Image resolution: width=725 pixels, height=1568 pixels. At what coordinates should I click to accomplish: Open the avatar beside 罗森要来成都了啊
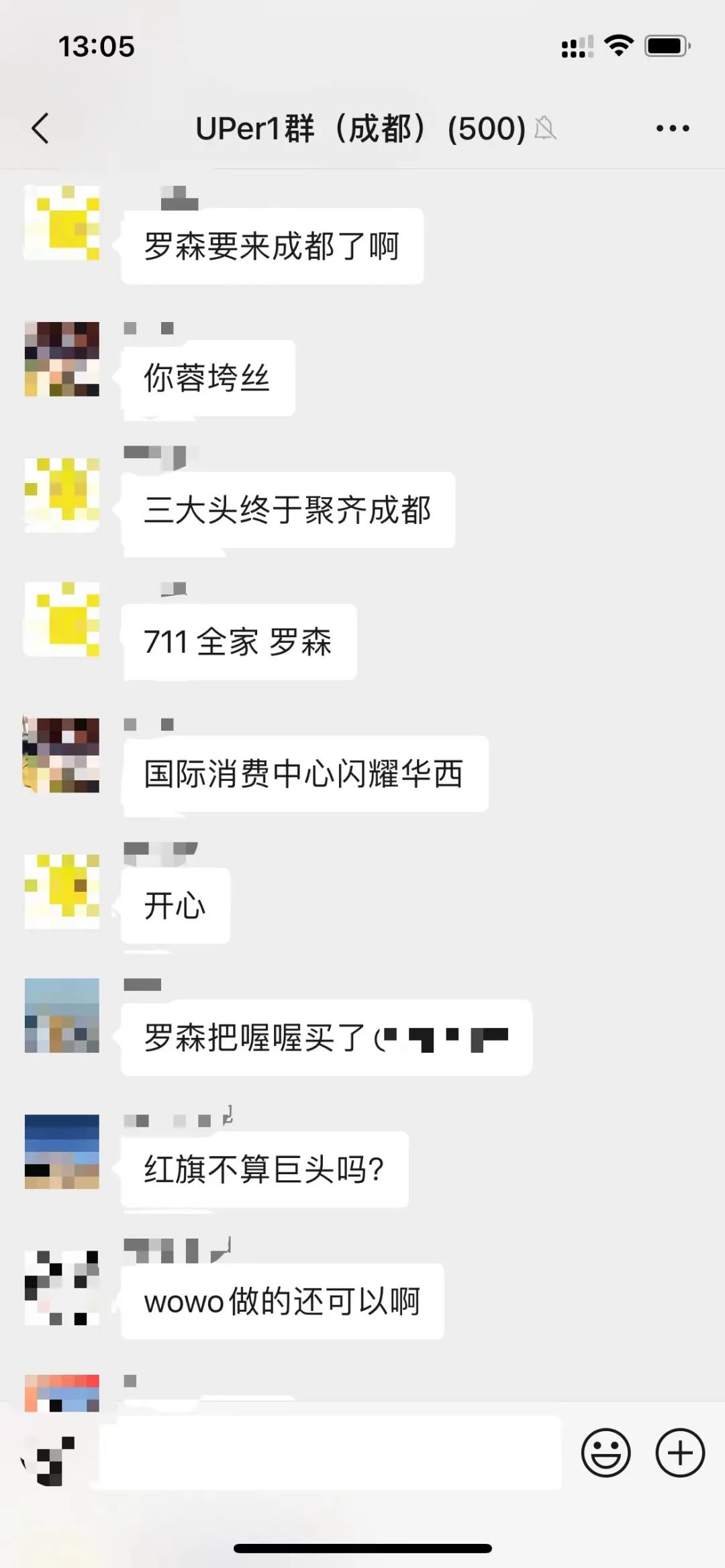click(62, 223)
